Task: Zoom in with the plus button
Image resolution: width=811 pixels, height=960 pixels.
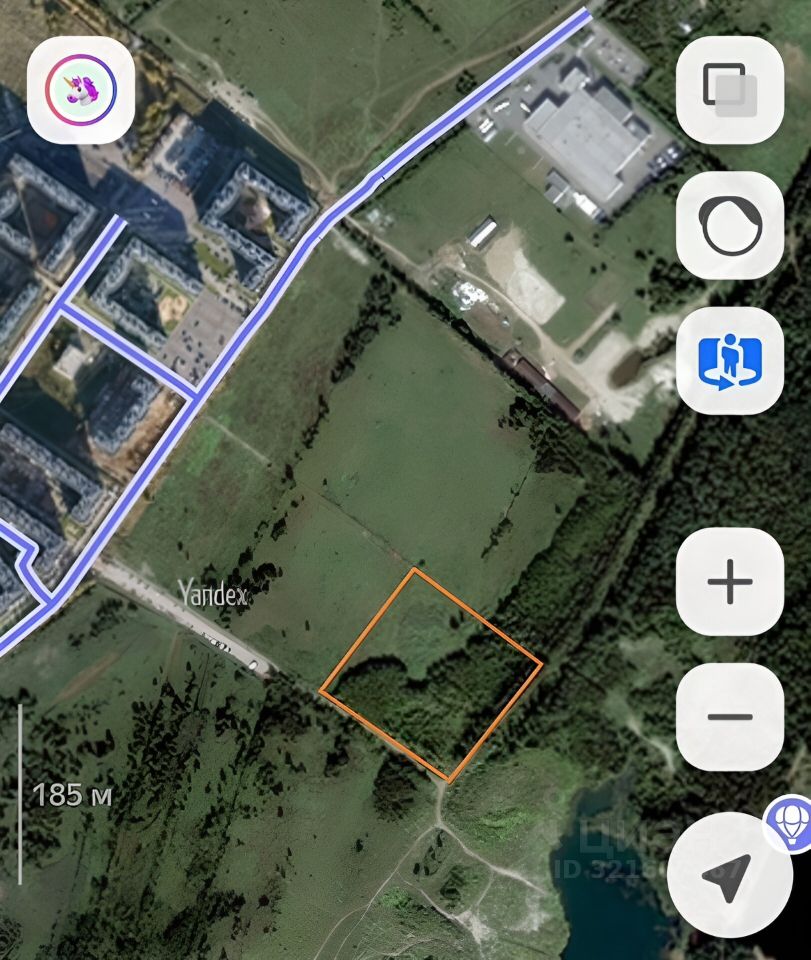Action: [730, 581]
